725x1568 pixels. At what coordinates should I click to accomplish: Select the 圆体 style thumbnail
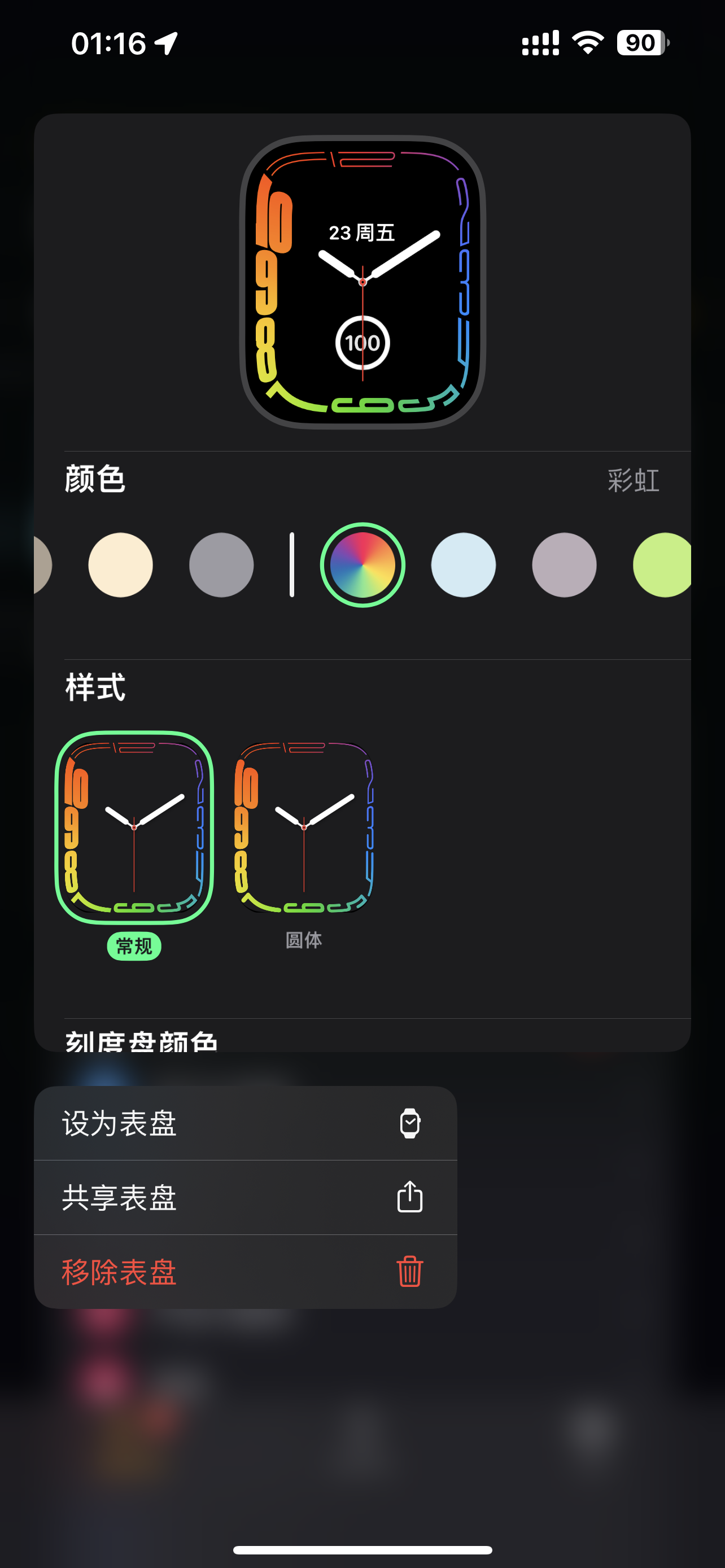[x=304, y=828]
